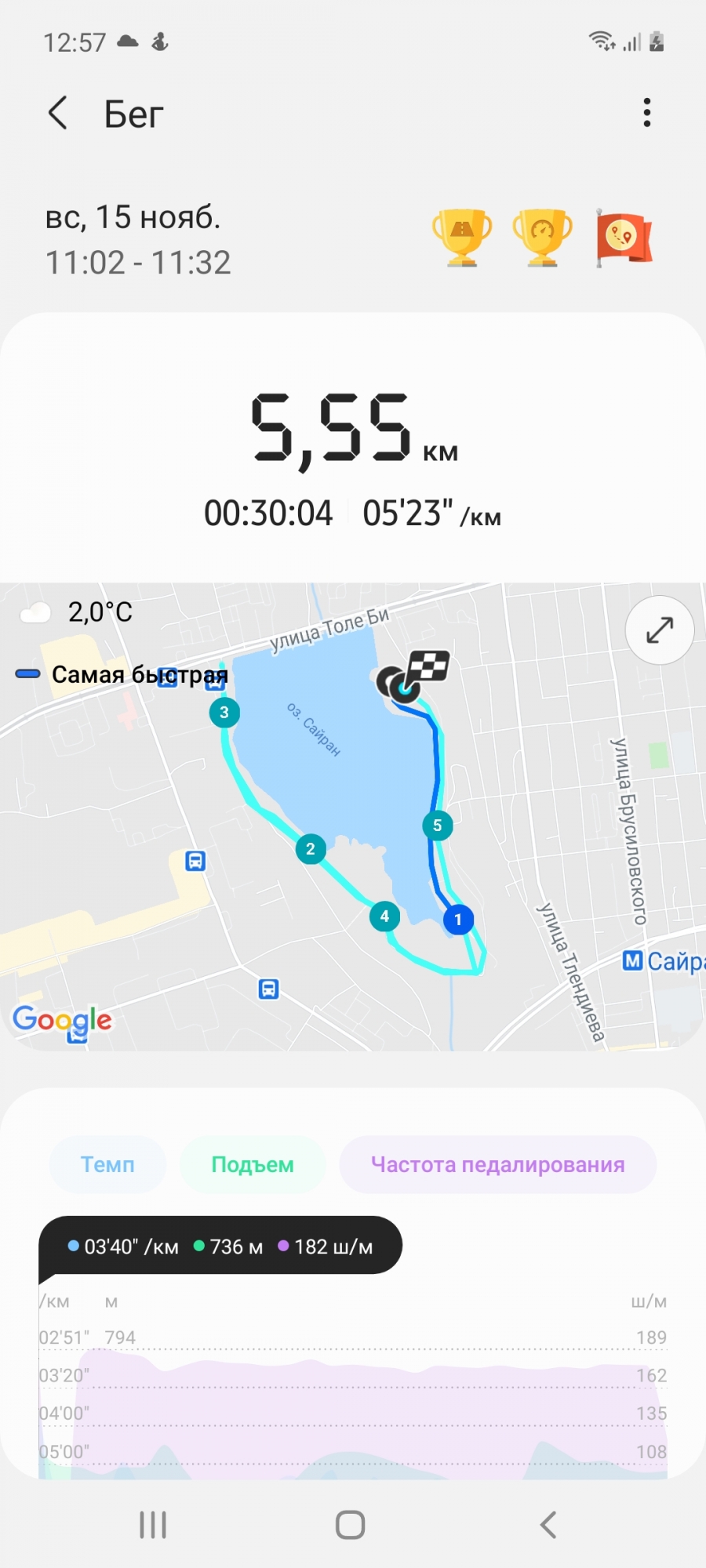Toggle the Частота педалирования chip

[x=497, y=1165]
